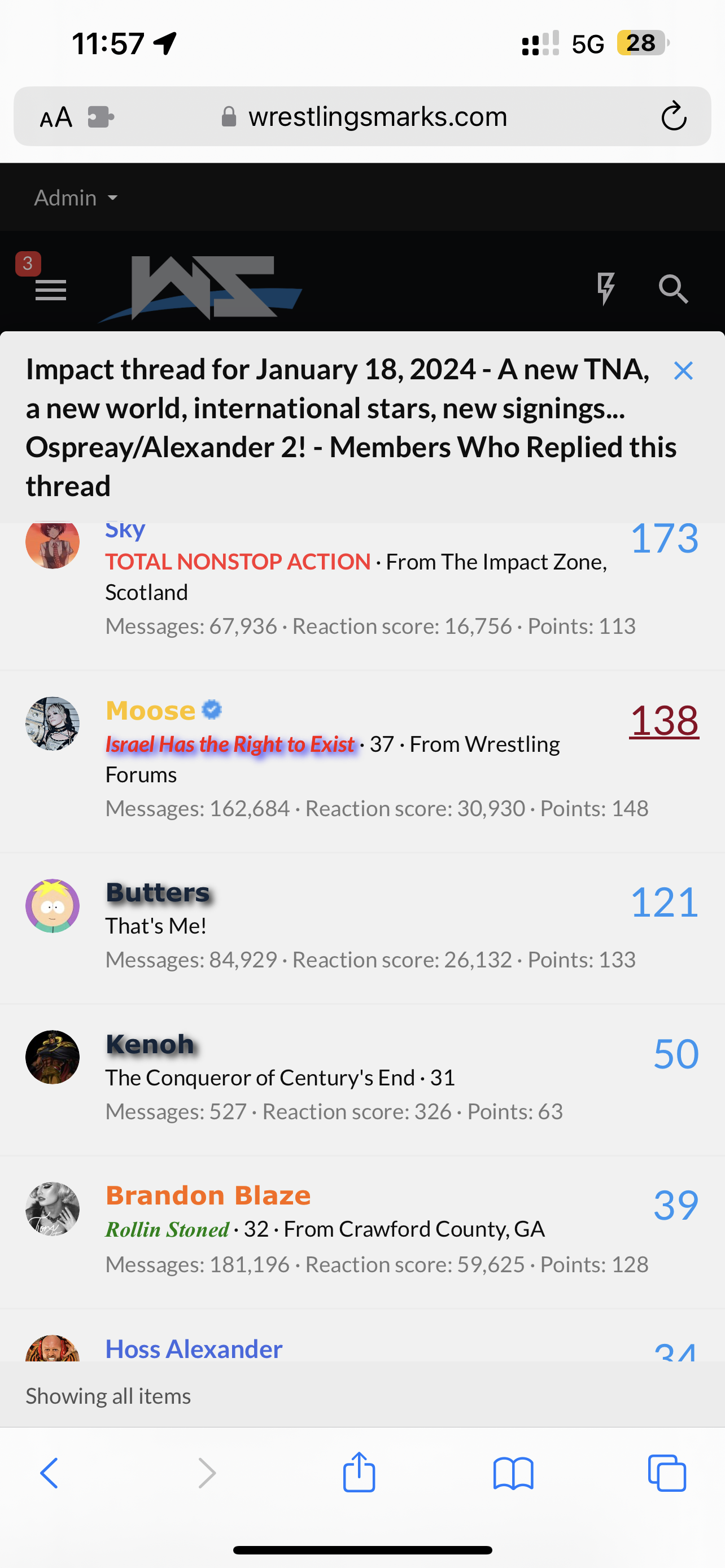Close the Members Who Replied overlay

683,371
